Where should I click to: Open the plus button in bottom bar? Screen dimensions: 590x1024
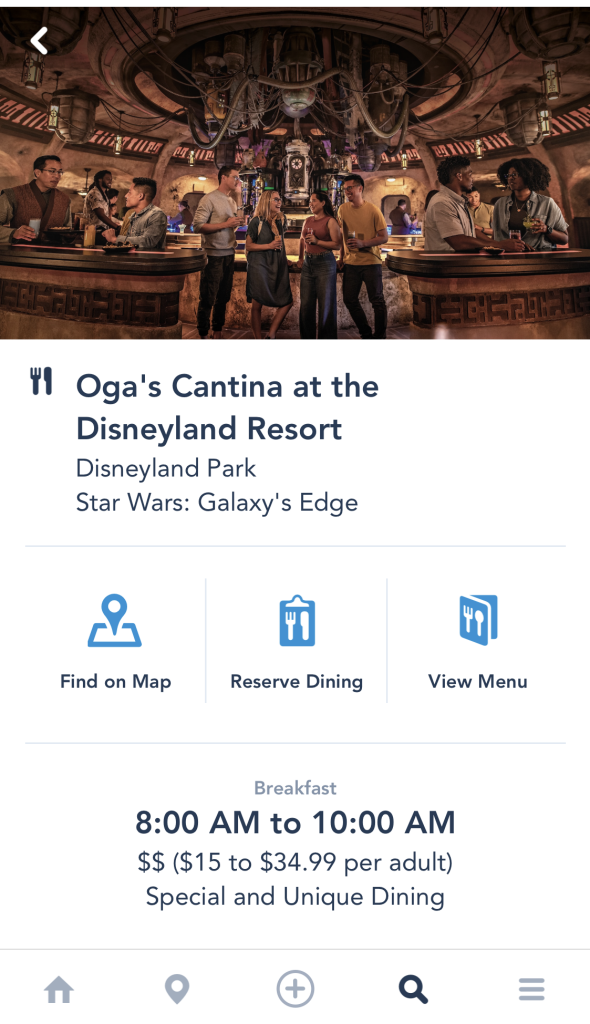[x=295, y=989]
